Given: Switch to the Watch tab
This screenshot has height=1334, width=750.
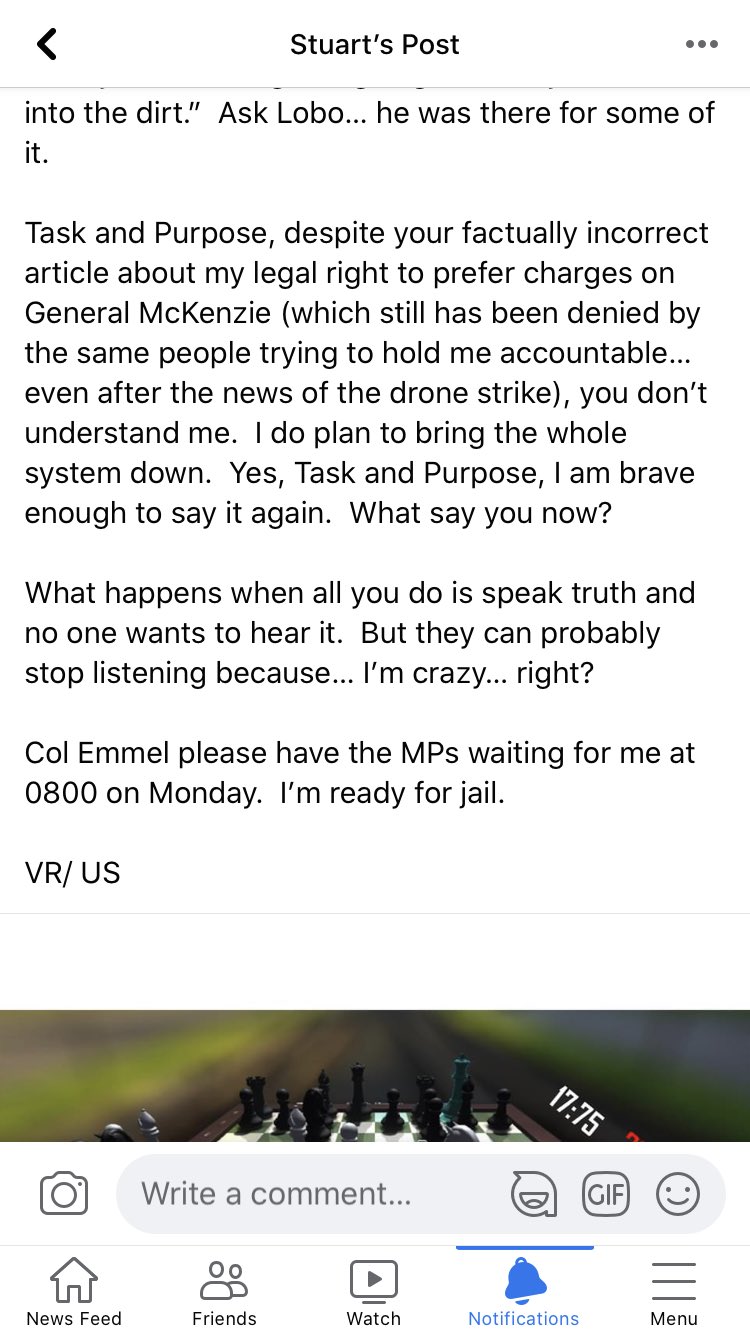Looking at the screenshot, I should tap(374, 1292).
